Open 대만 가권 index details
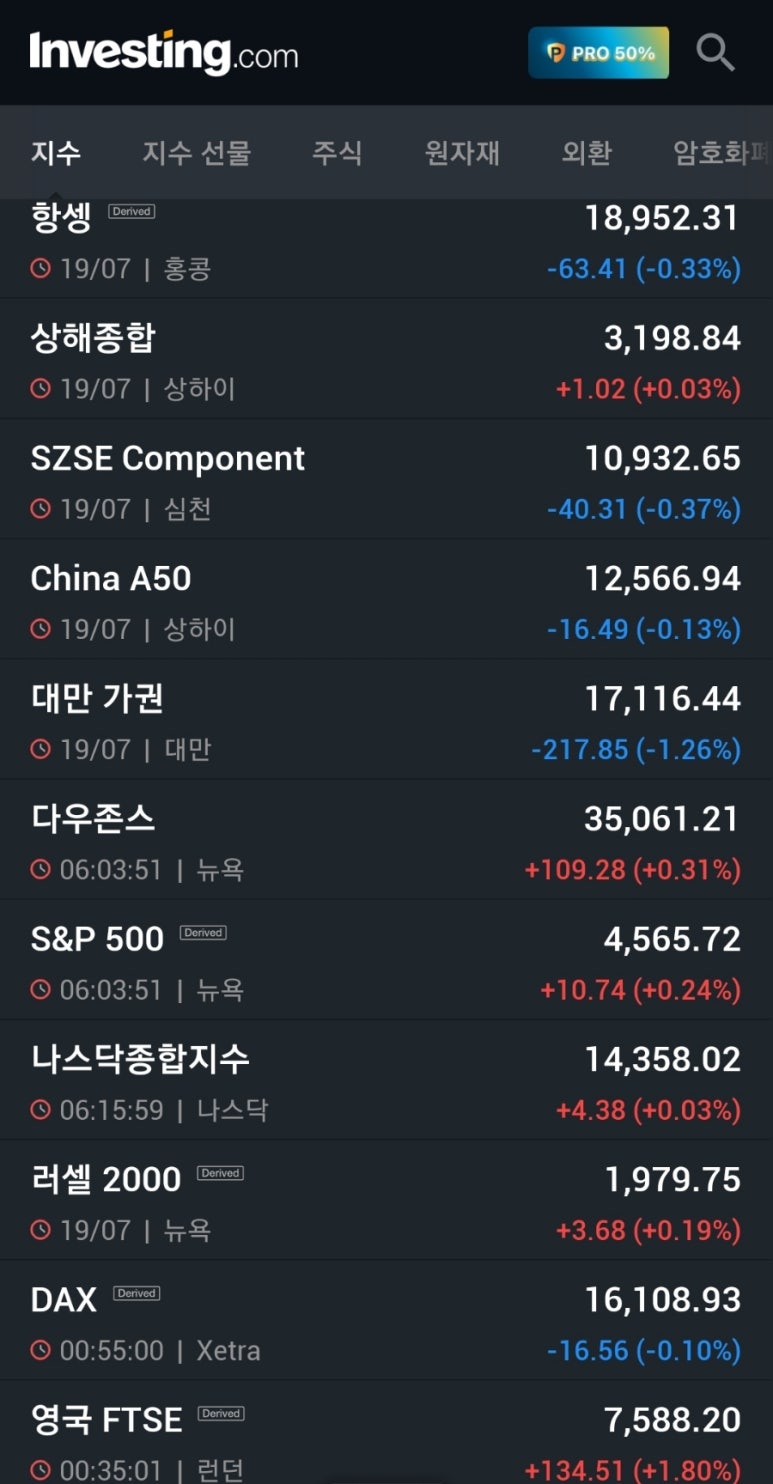Screen dimensions: 773x1484 (x=386, y=719)
